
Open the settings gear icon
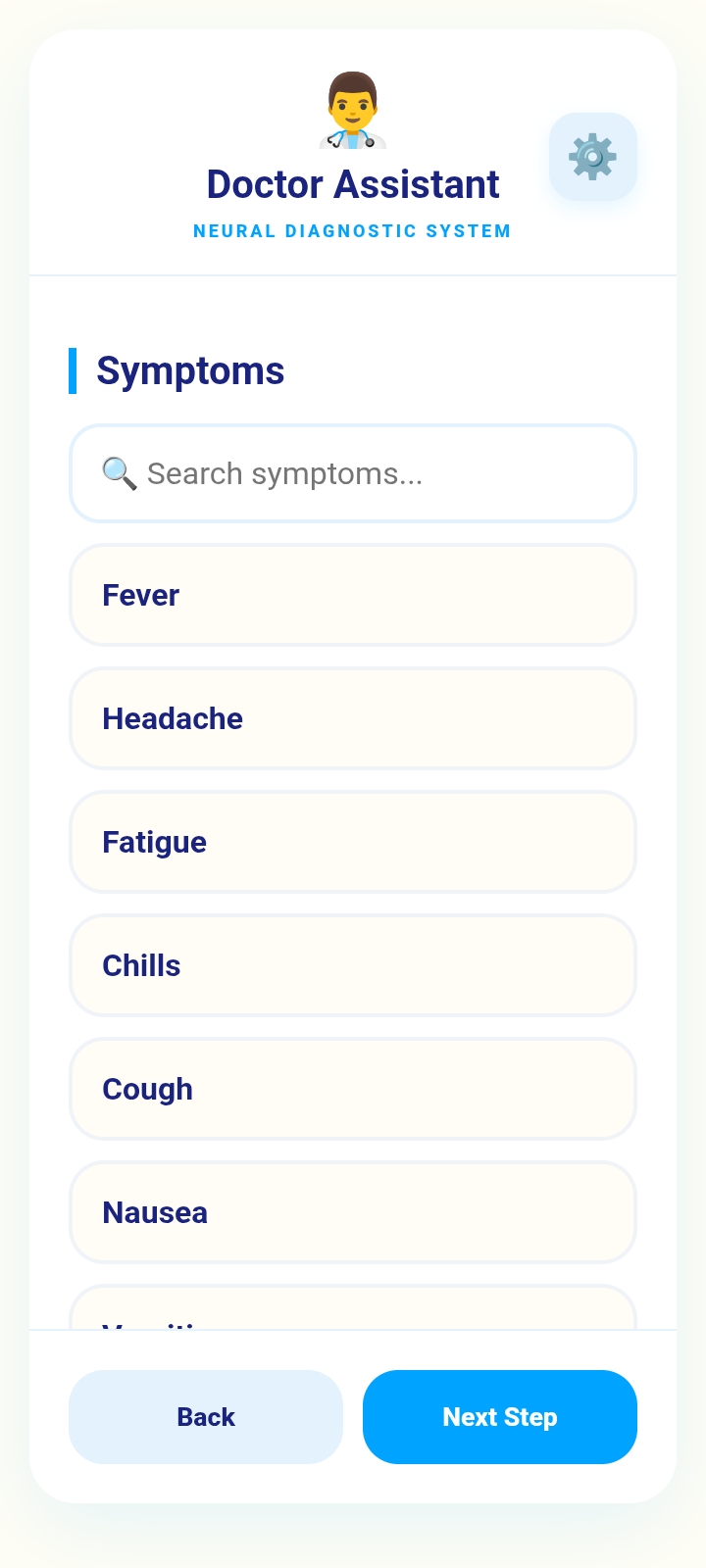tap(593, 157)
